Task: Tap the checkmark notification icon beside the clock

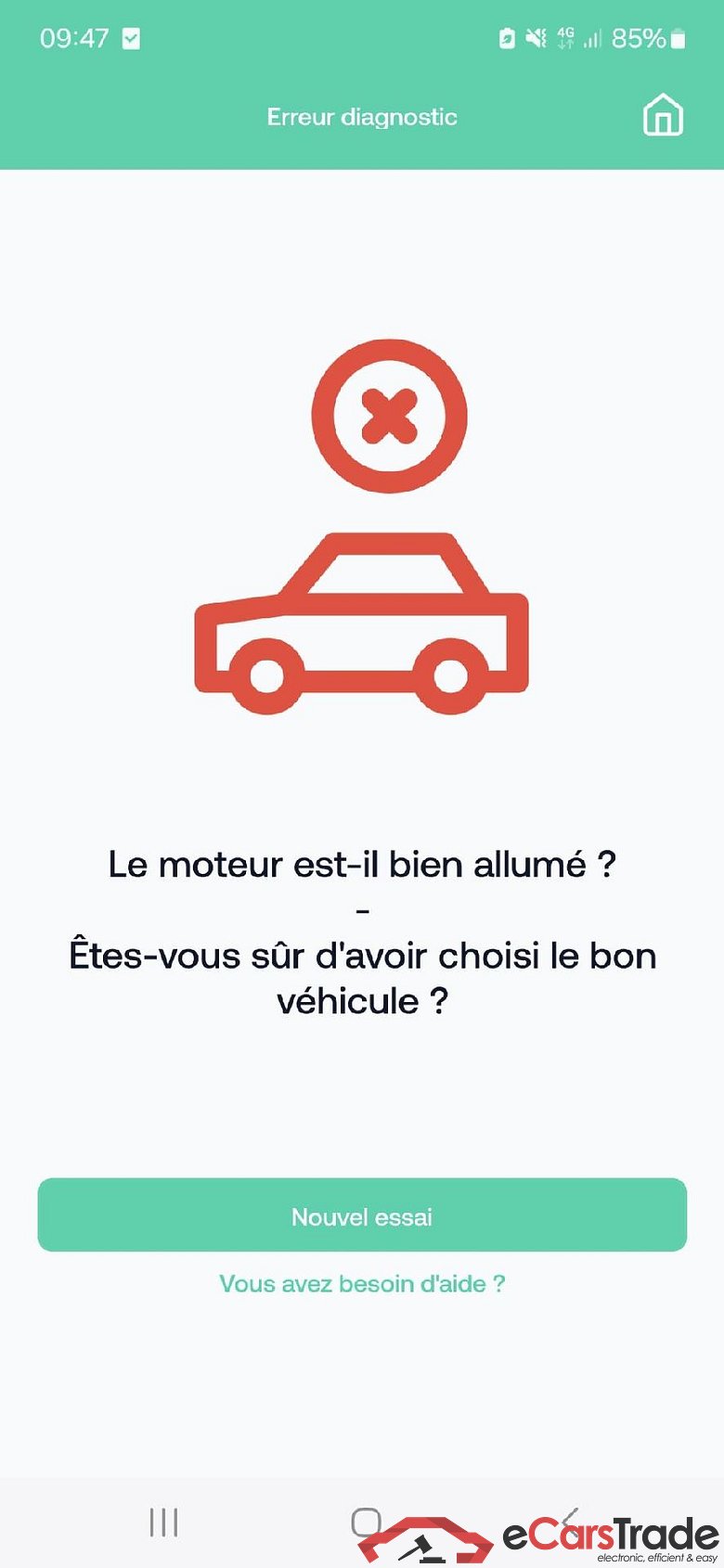Action: click(131, 39)
